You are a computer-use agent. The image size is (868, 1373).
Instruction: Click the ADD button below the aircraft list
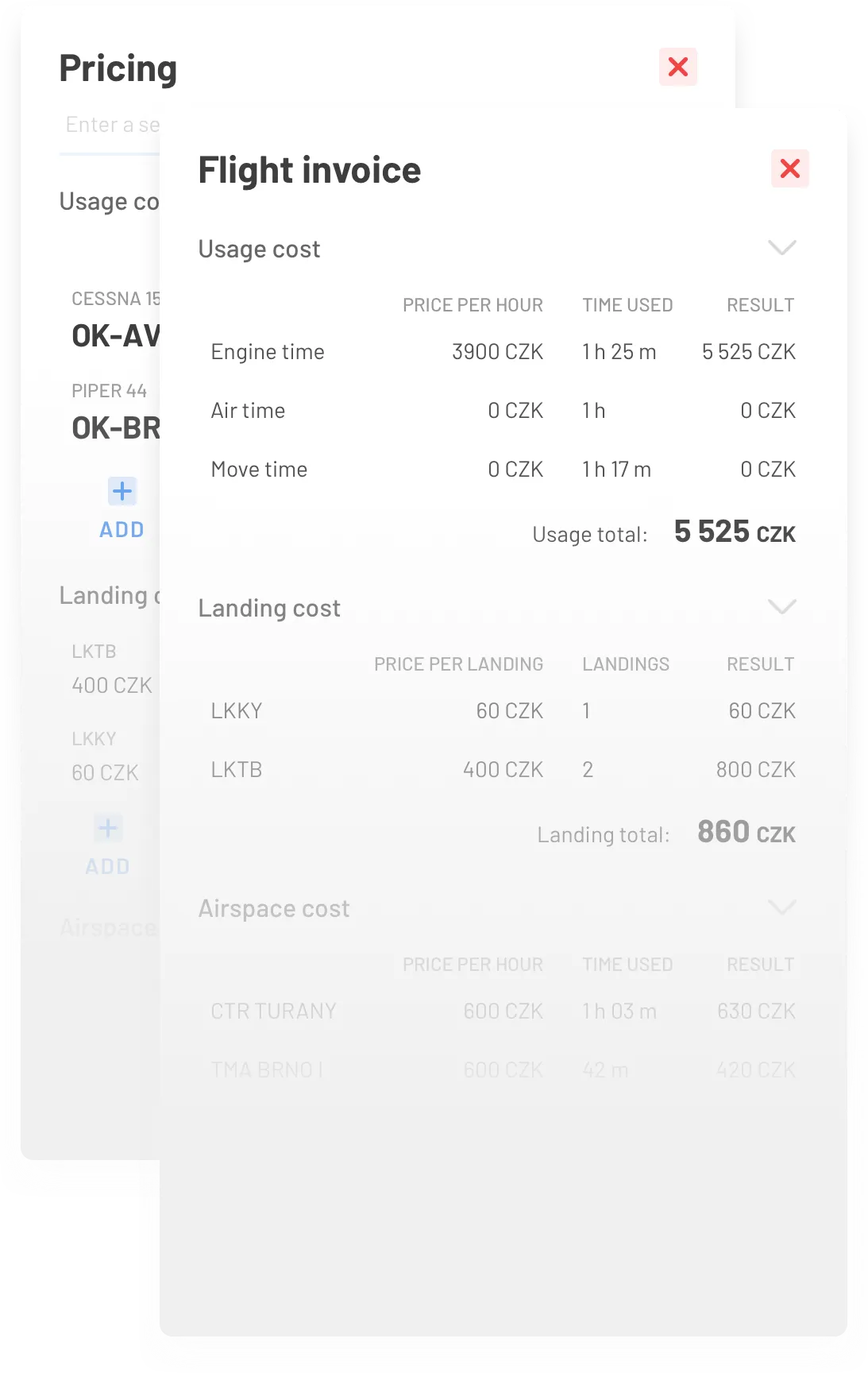(x=122, y=529)
